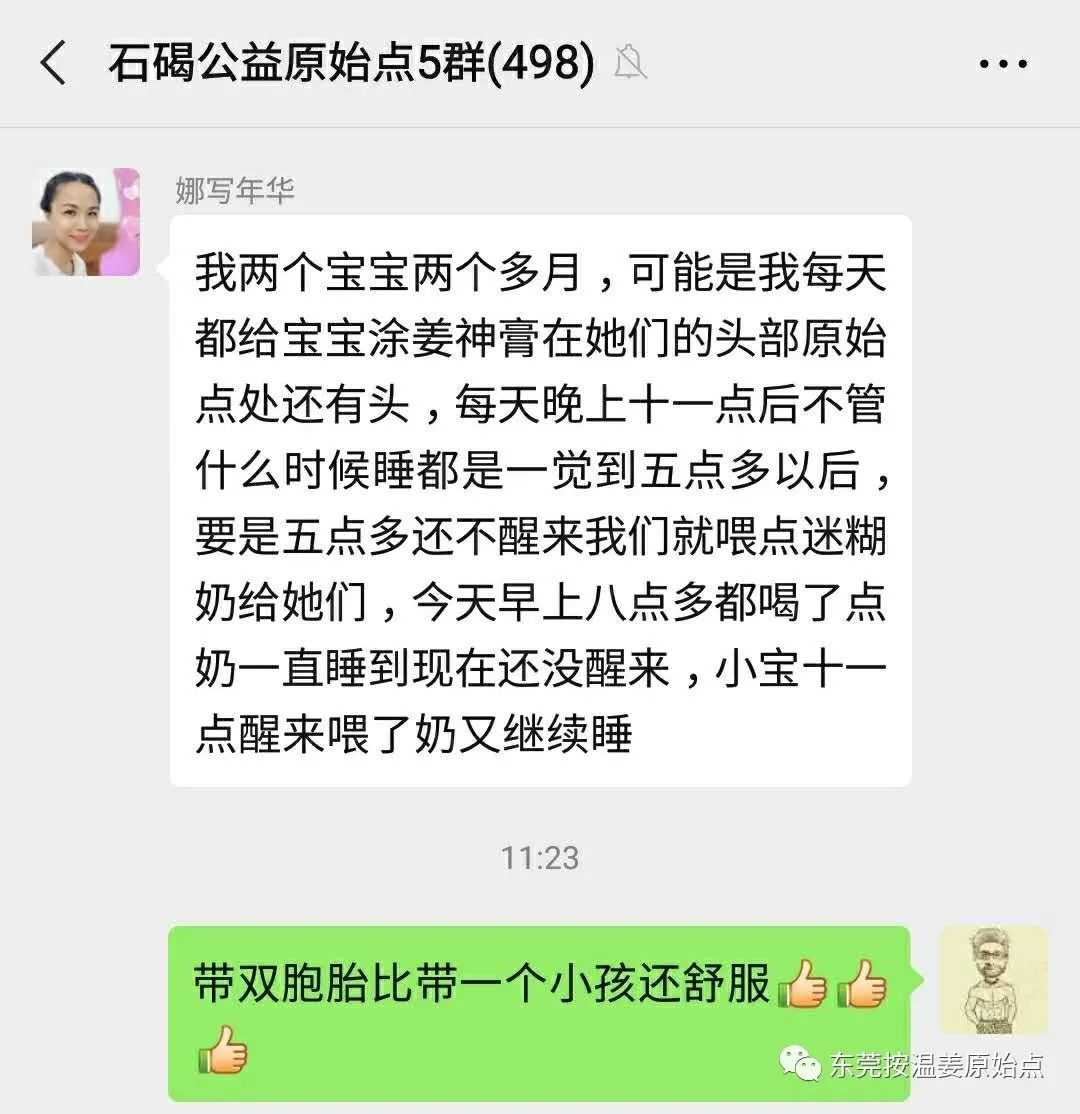Tap the cartoon avatar beside the green message
This screenshot has height=1114, width=1080.
tap(993, 980)
